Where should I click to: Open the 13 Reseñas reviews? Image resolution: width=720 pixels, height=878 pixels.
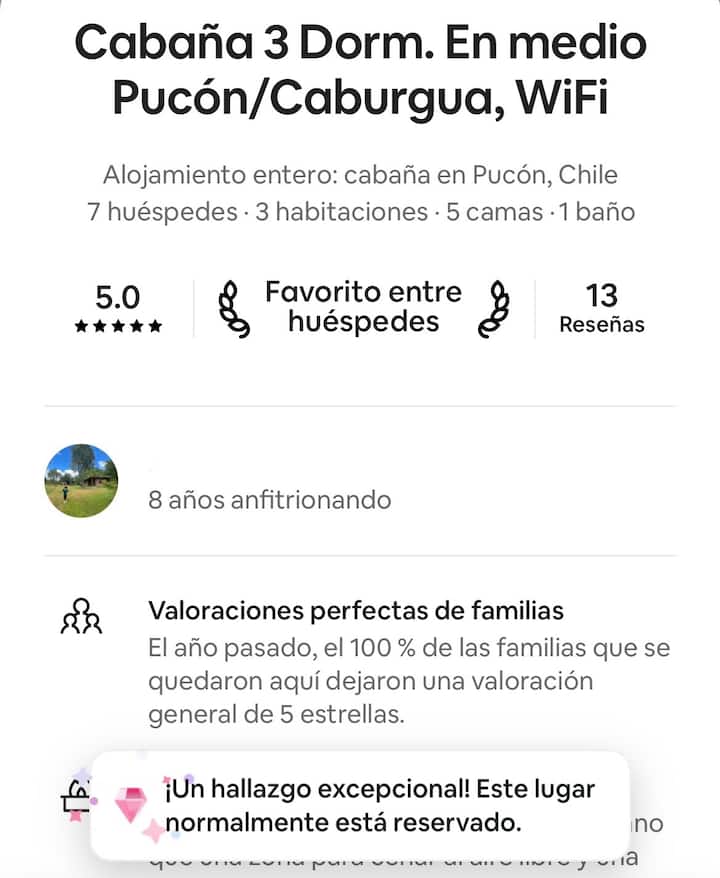tap(601, 308)
